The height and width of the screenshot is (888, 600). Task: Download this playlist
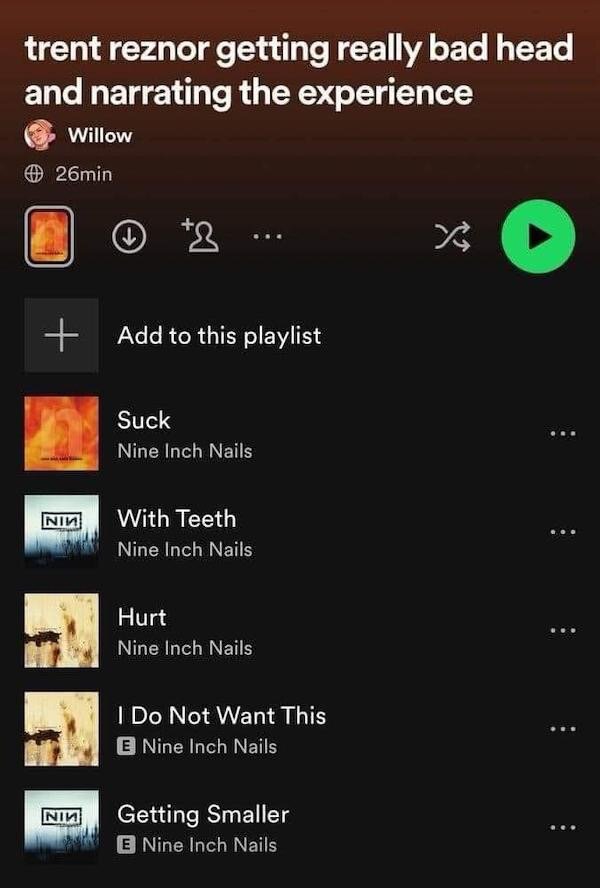126,237
